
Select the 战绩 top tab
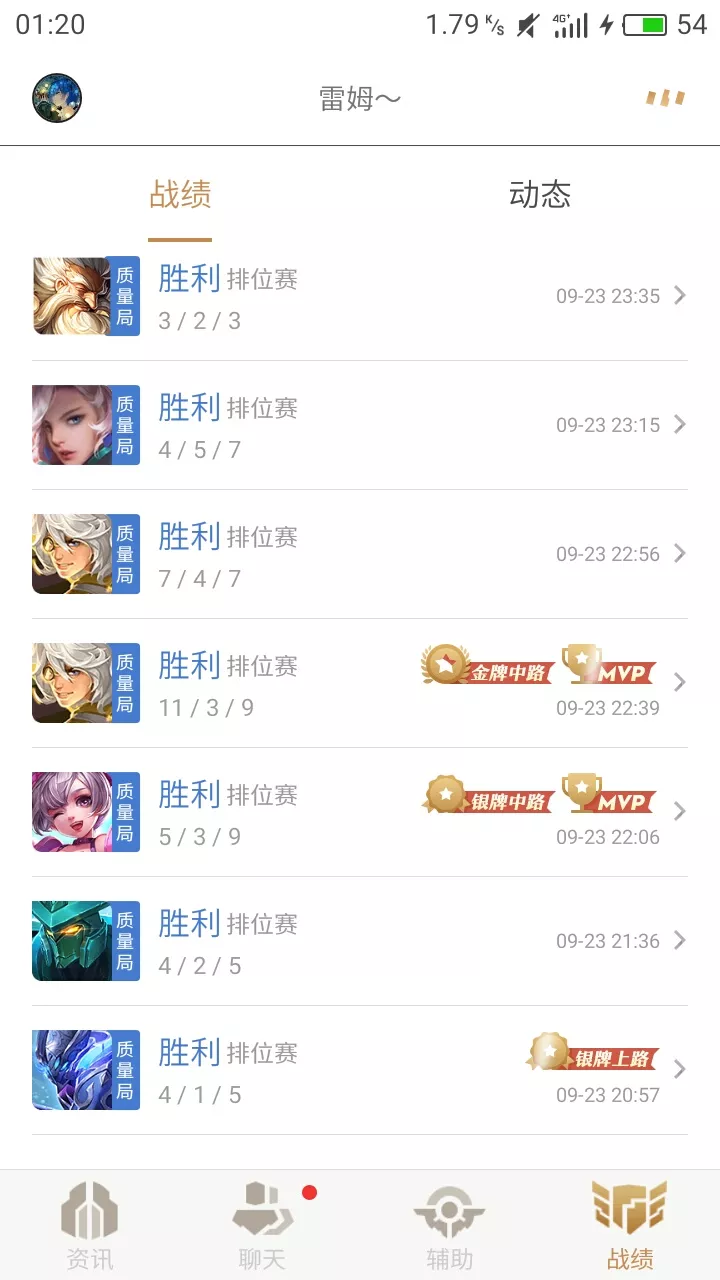180,194
